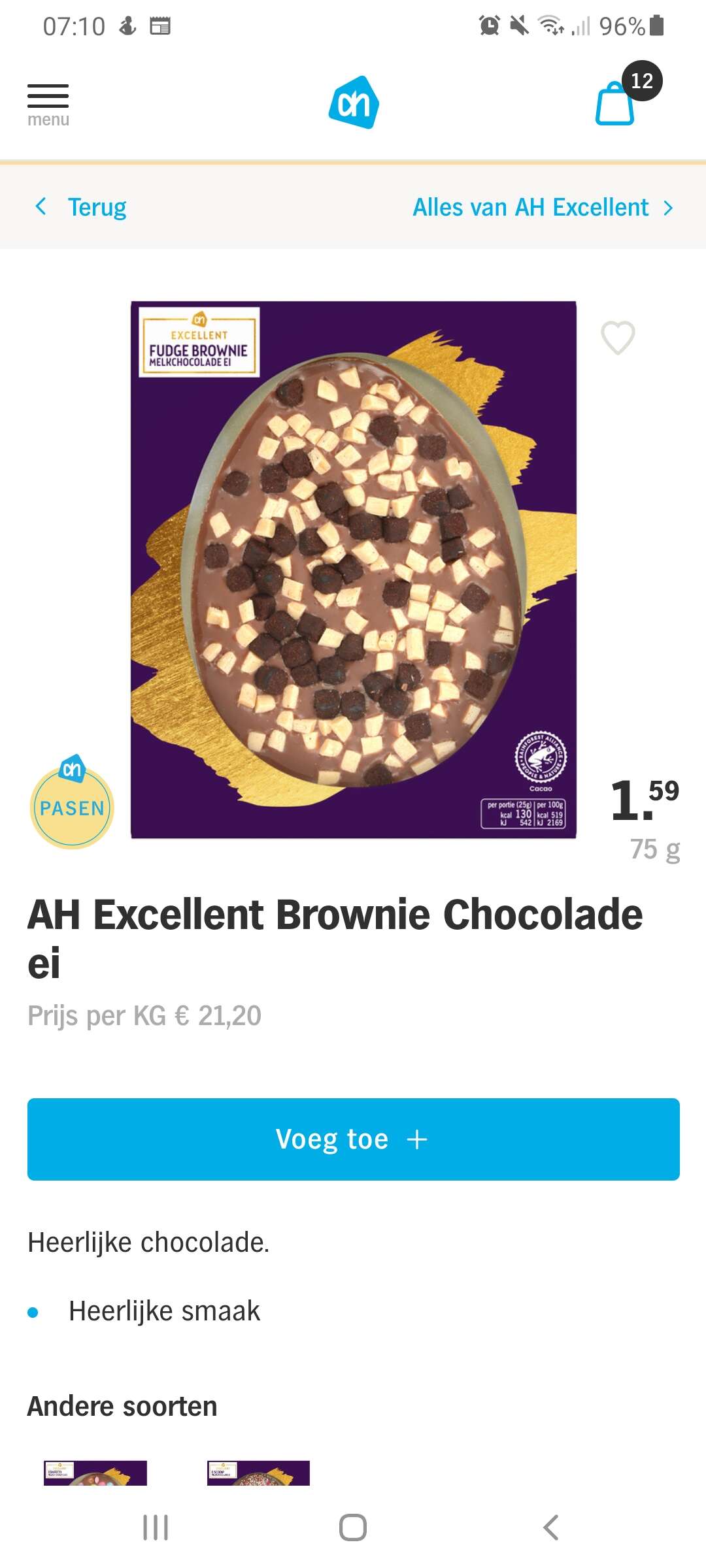Open the first product under Andere soorten
706x1568 pixels.
click(x=95, y=1473)
